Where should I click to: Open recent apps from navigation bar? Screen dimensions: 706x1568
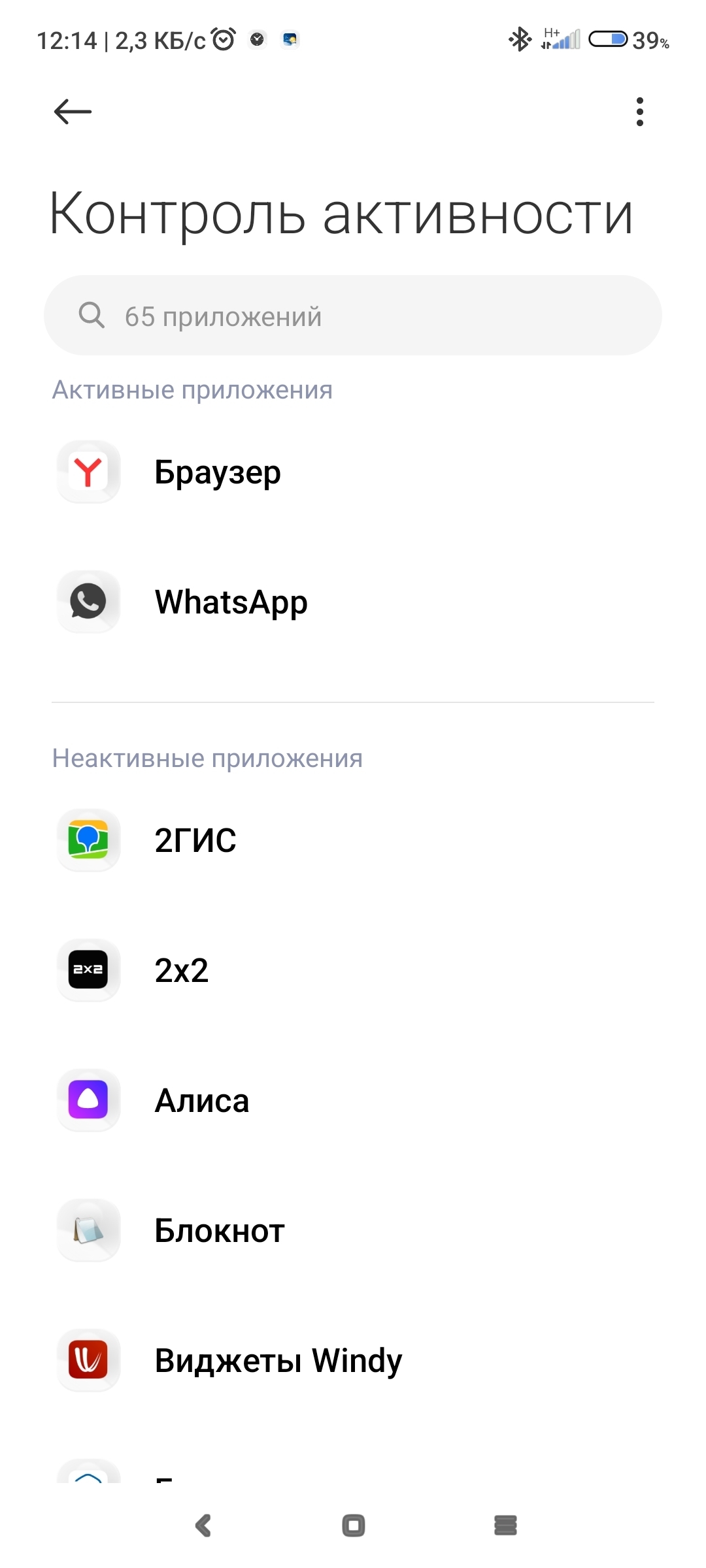tap(505, 1526)
